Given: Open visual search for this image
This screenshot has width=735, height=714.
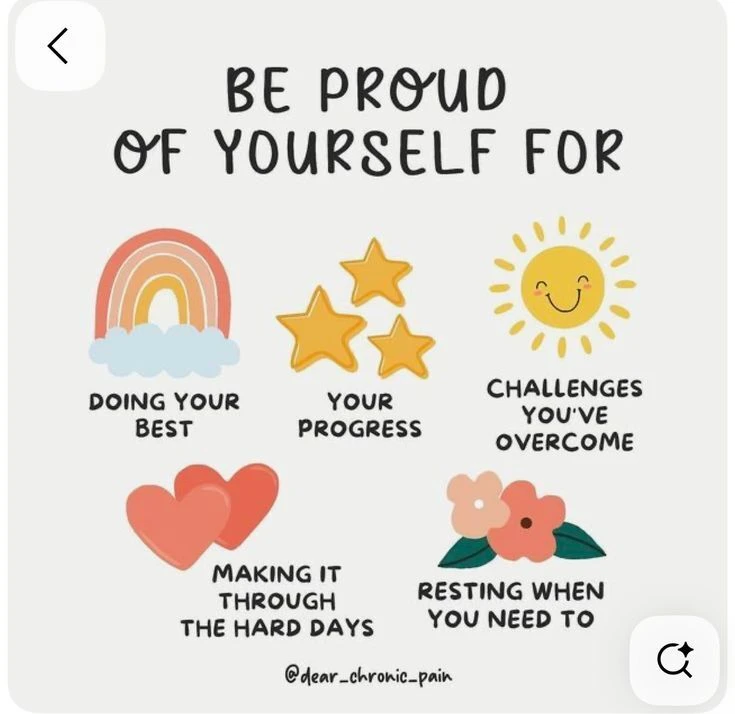Looking at the screenshot, I should pyautogui.click(x=674, y=660).
